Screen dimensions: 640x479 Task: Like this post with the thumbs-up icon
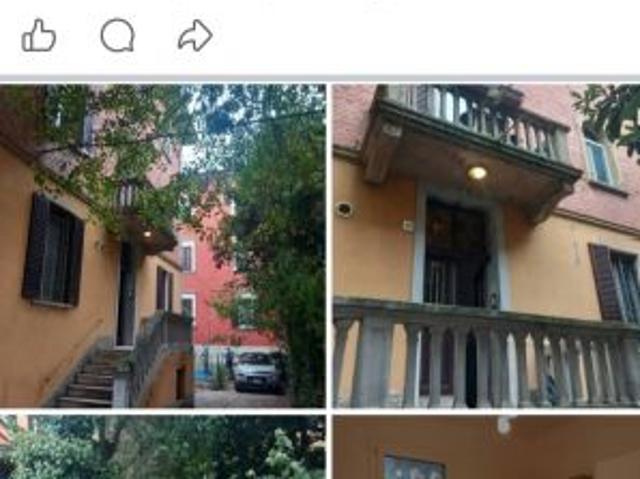point(39,36)
